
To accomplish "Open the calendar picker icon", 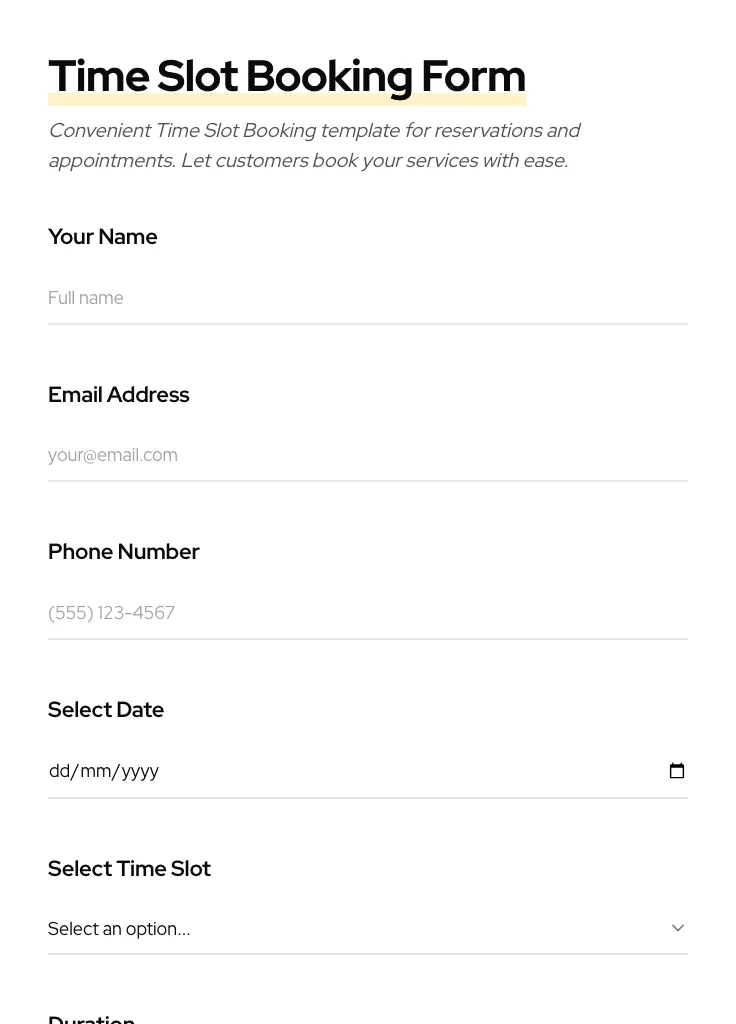I will click(677, 771).
